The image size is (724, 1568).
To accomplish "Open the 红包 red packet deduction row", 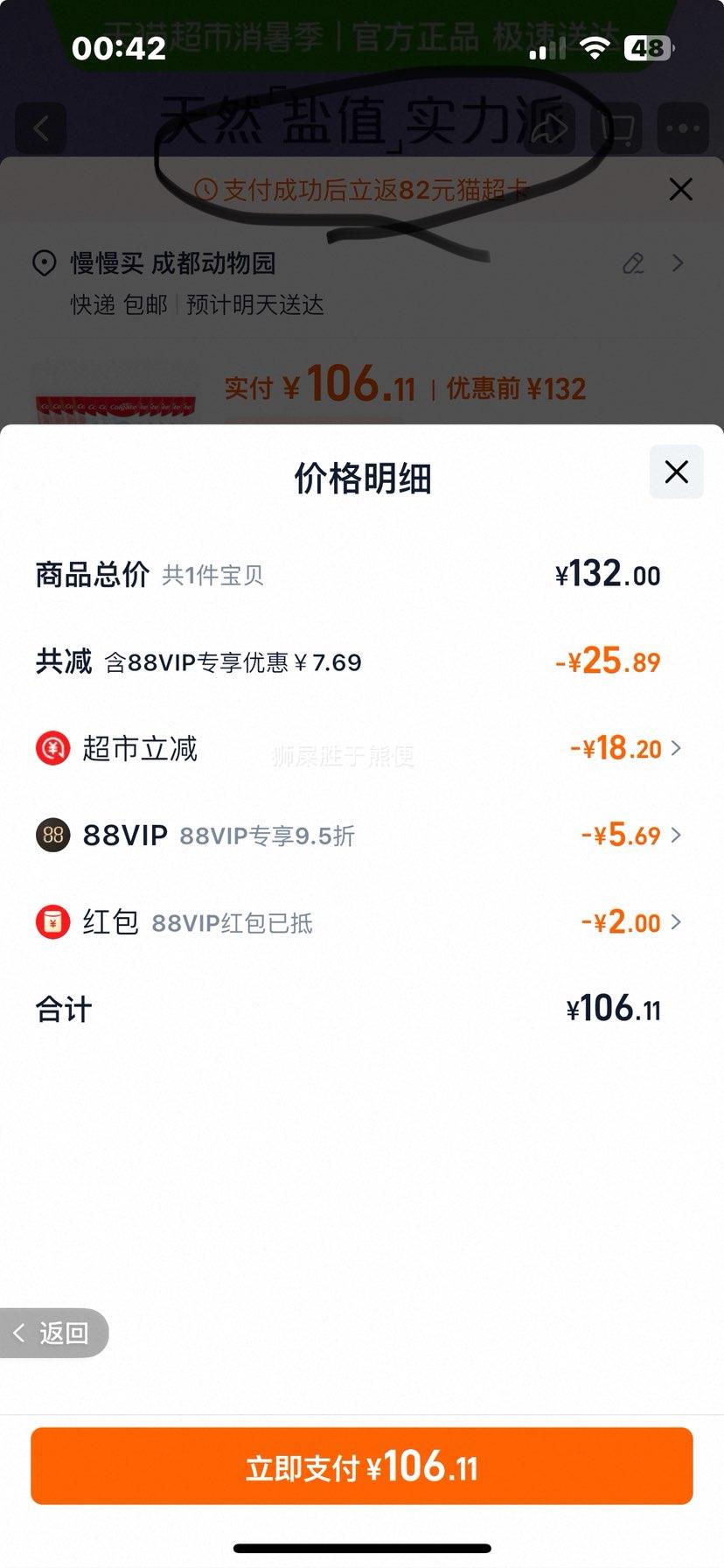I will pos(630,922).
